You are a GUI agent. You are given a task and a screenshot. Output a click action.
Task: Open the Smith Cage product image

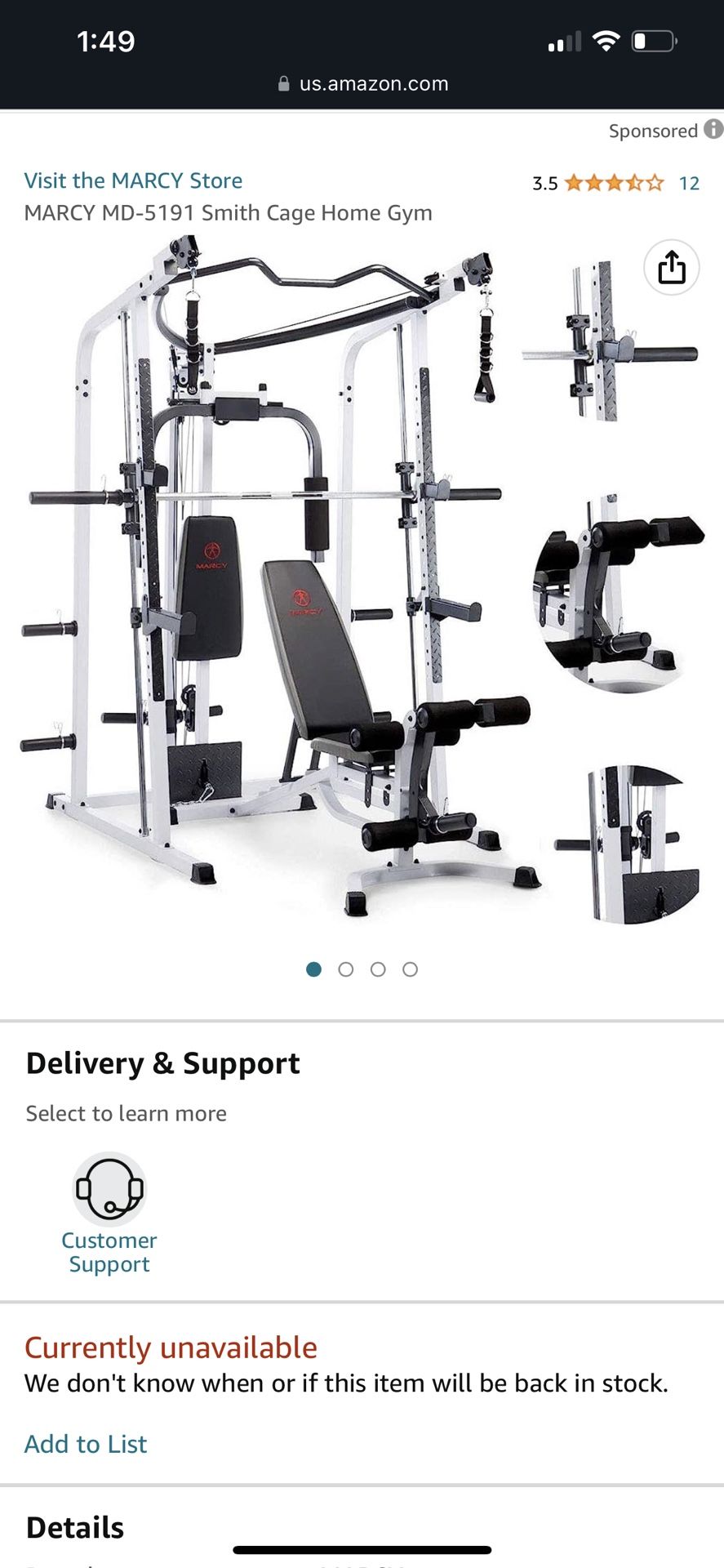pos(362,580)
